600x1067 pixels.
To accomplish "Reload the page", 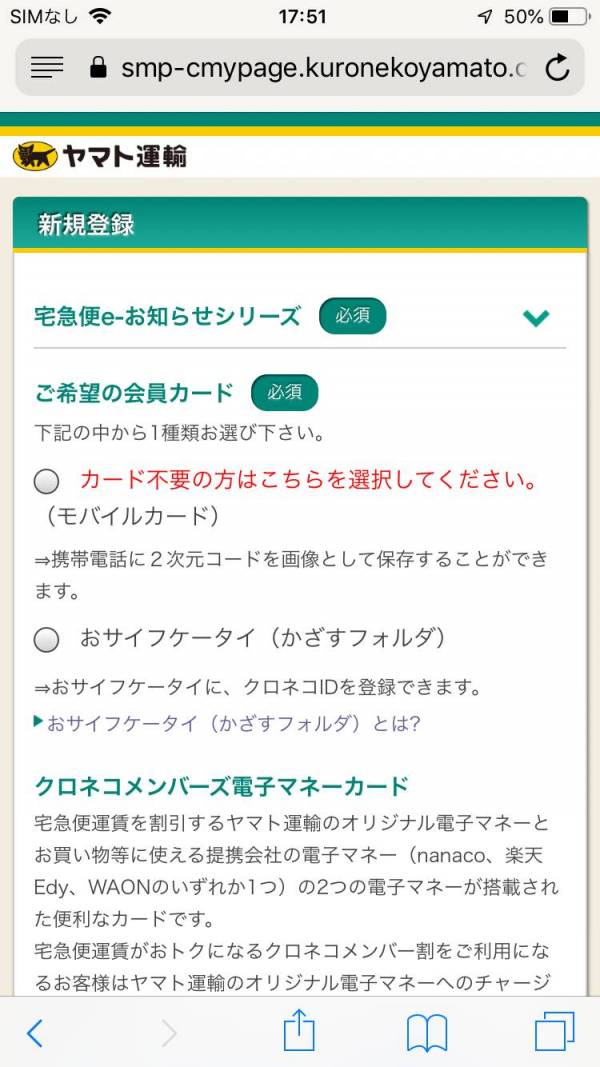I will pos(557,67).
